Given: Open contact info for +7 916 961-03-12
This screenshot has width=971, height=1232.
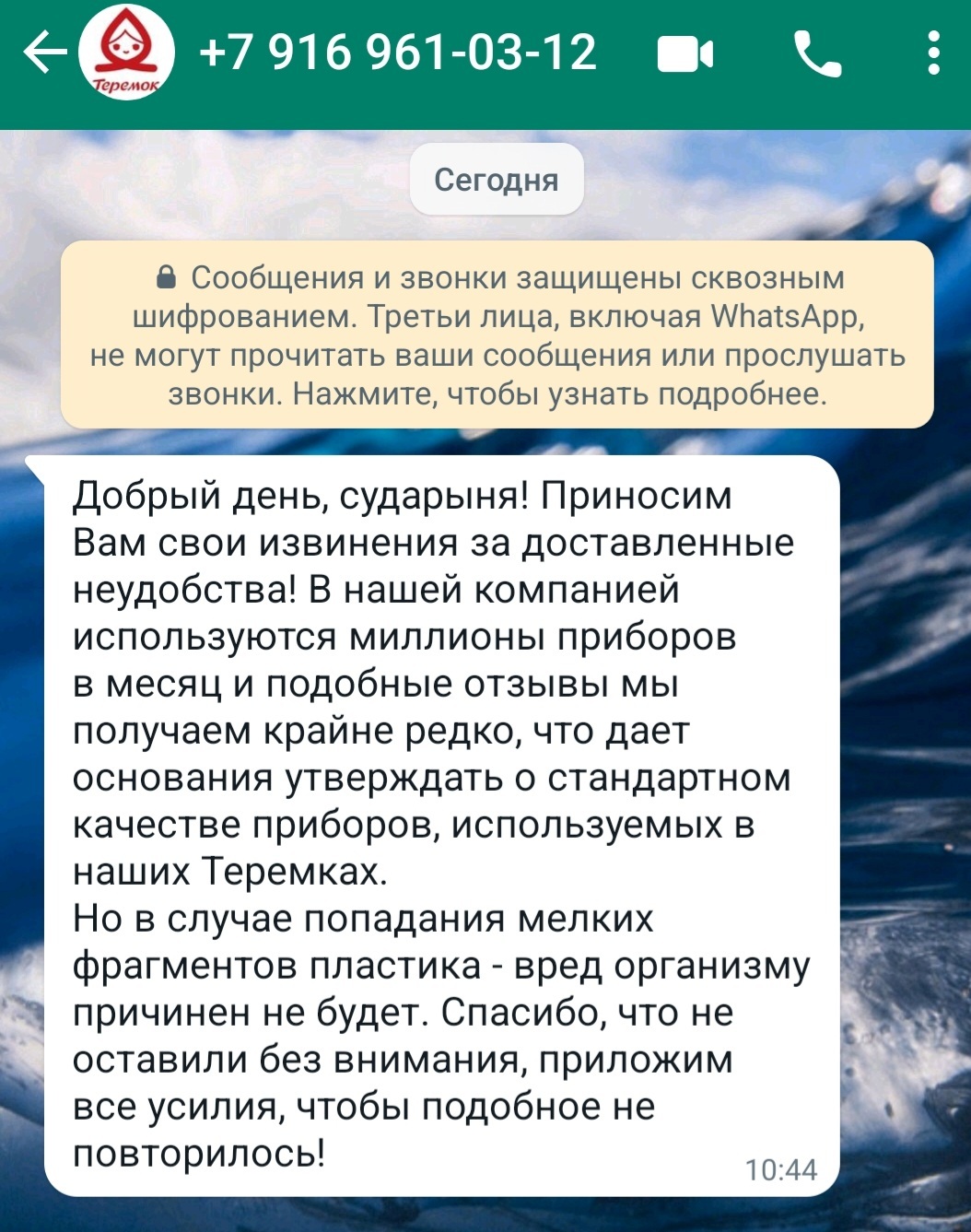Looking at the screenshot, I should coord(398,53).
